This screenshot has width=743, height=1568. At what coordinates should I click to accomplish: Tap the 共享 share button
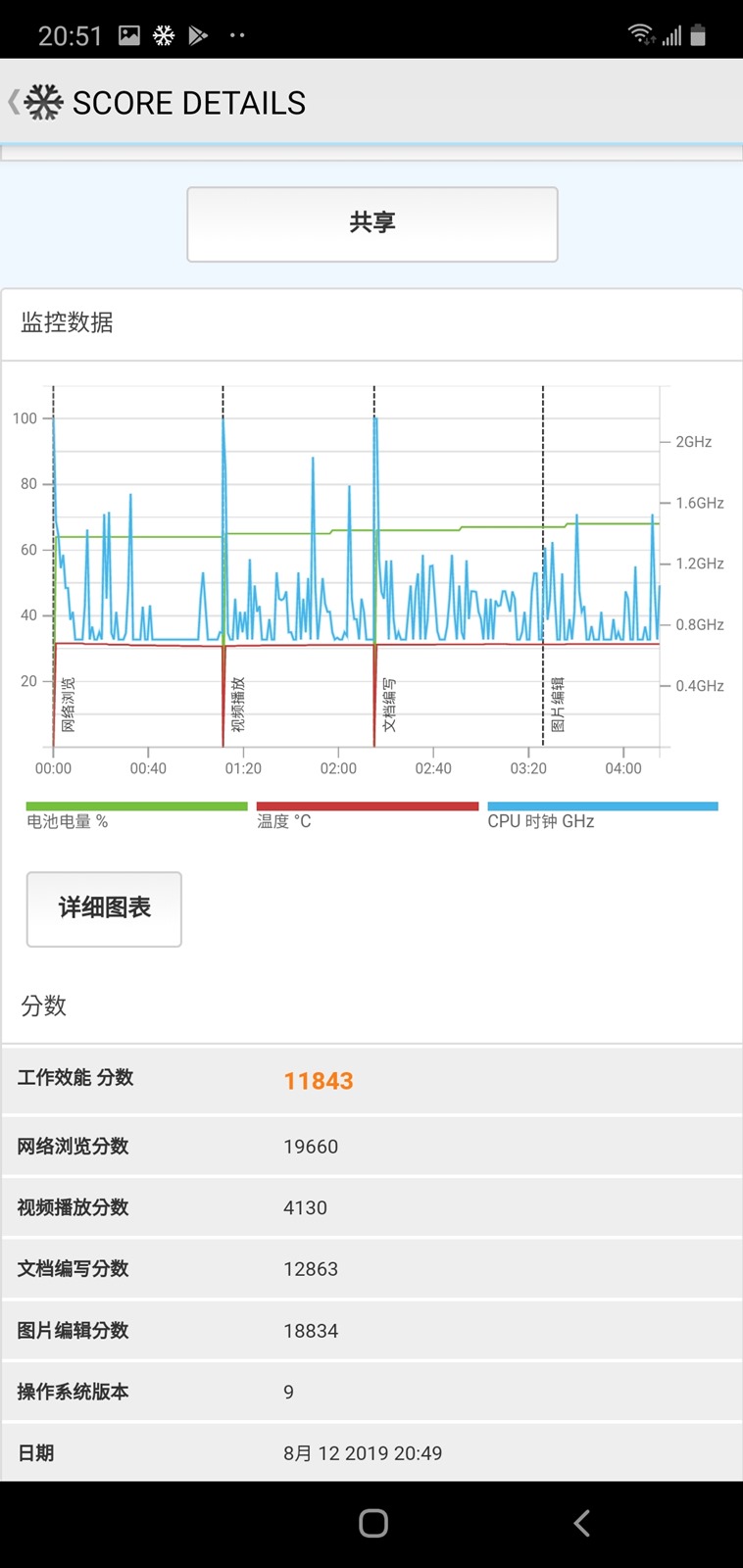pos(371,223)
